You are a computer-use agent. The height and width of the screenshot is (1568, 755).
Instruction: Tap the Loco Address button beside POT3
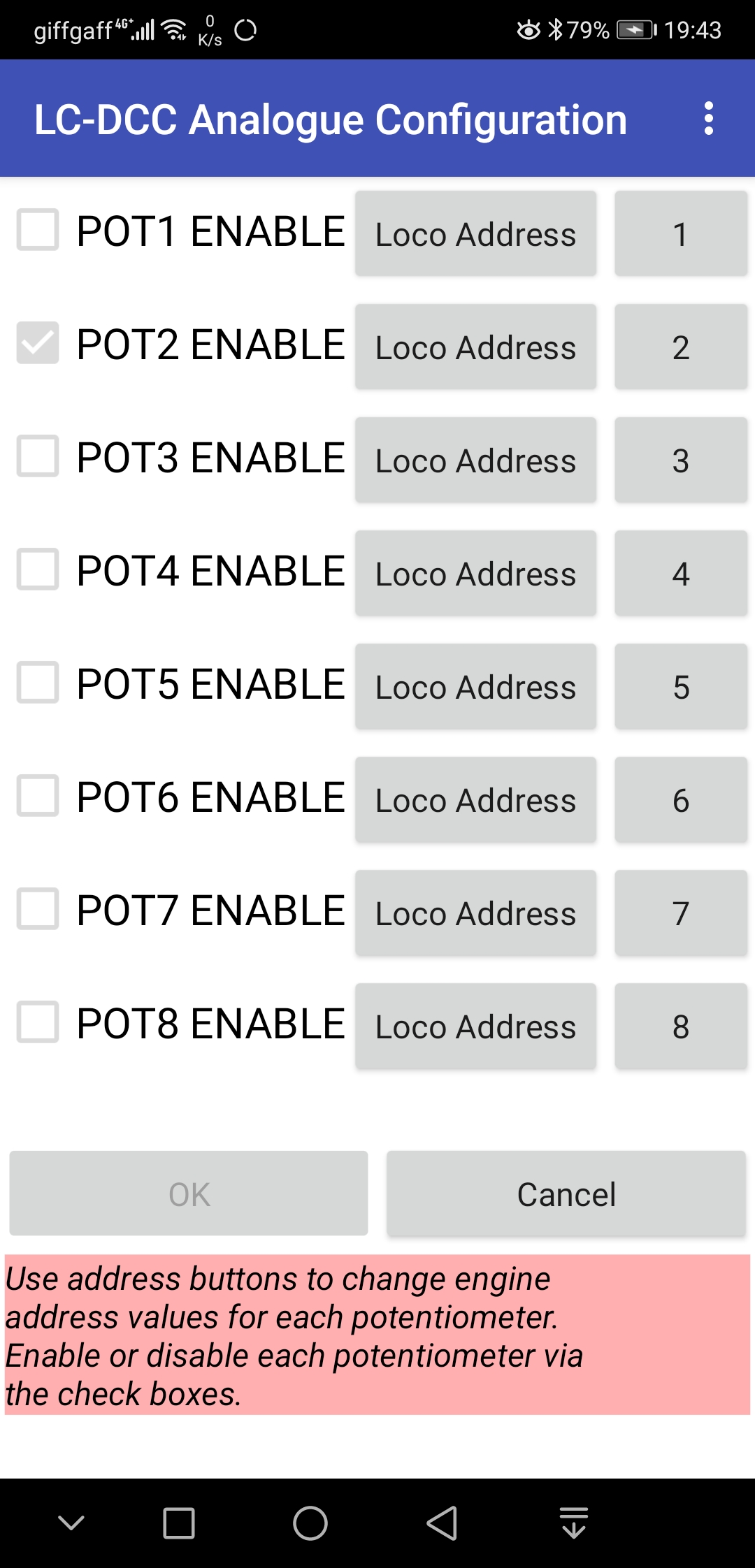pos(475,460)
